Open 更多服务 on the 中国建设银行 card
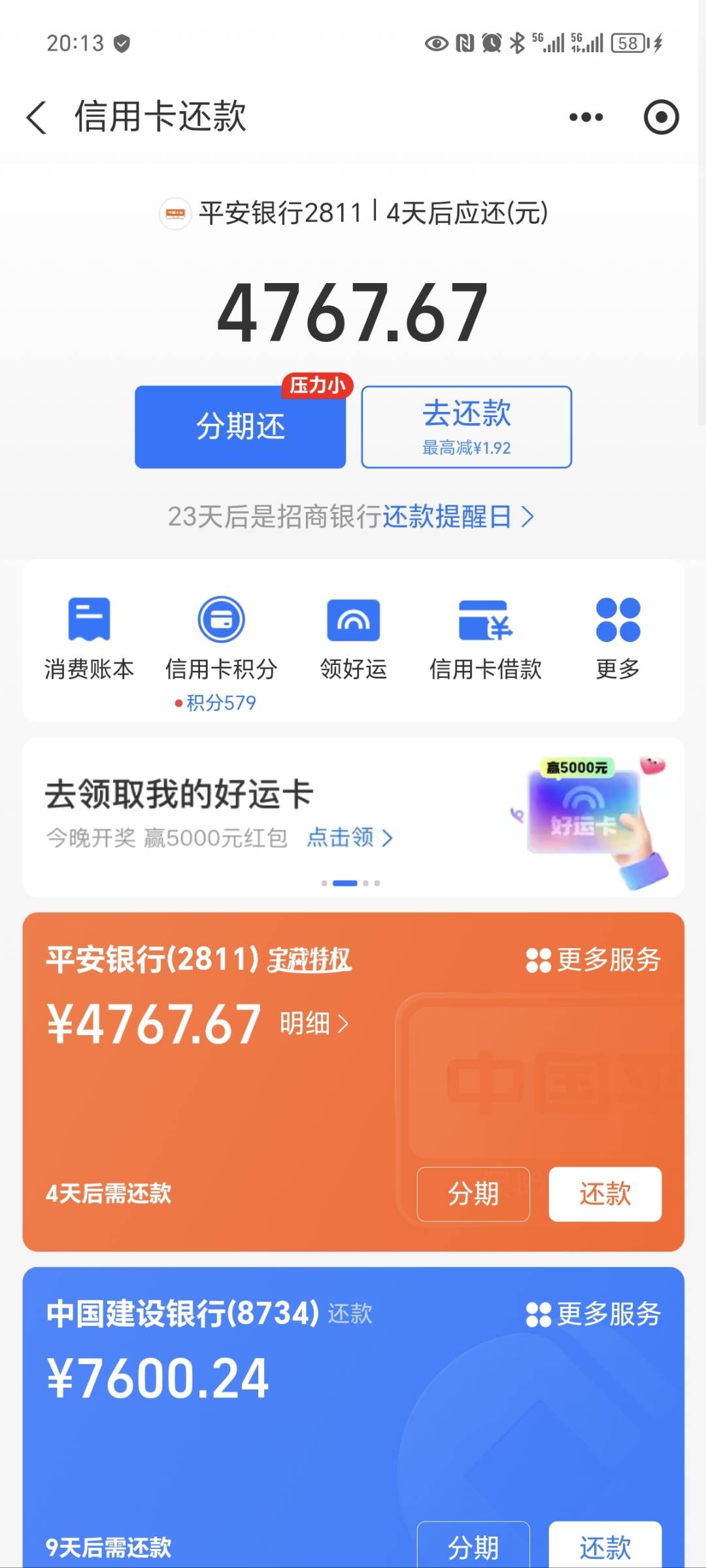Viewport: 706px width, 1568px height. tap(595, 1314)
